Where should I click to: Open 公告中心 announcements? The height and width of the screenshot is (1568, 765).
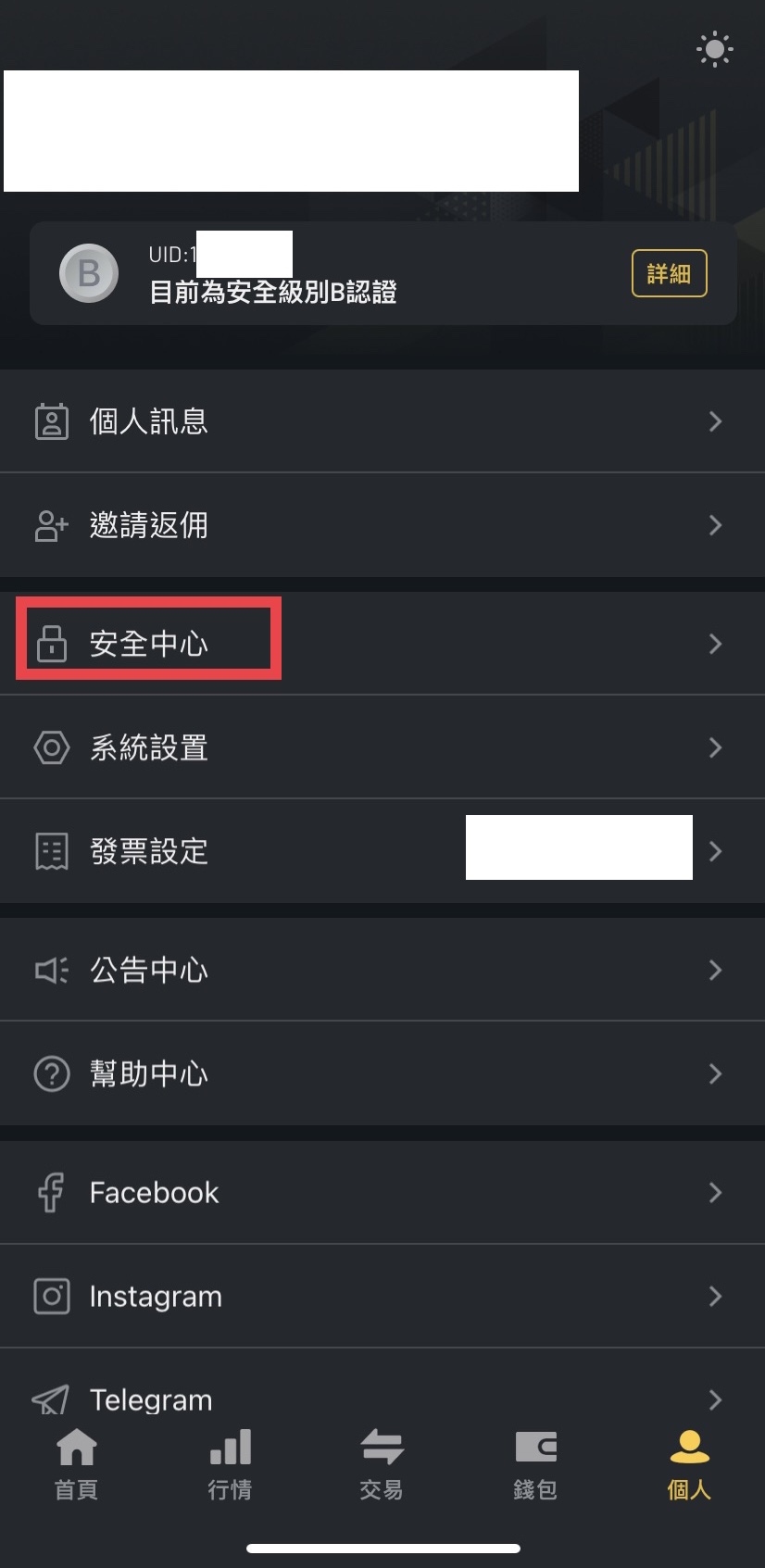click(x=382, y=970)
